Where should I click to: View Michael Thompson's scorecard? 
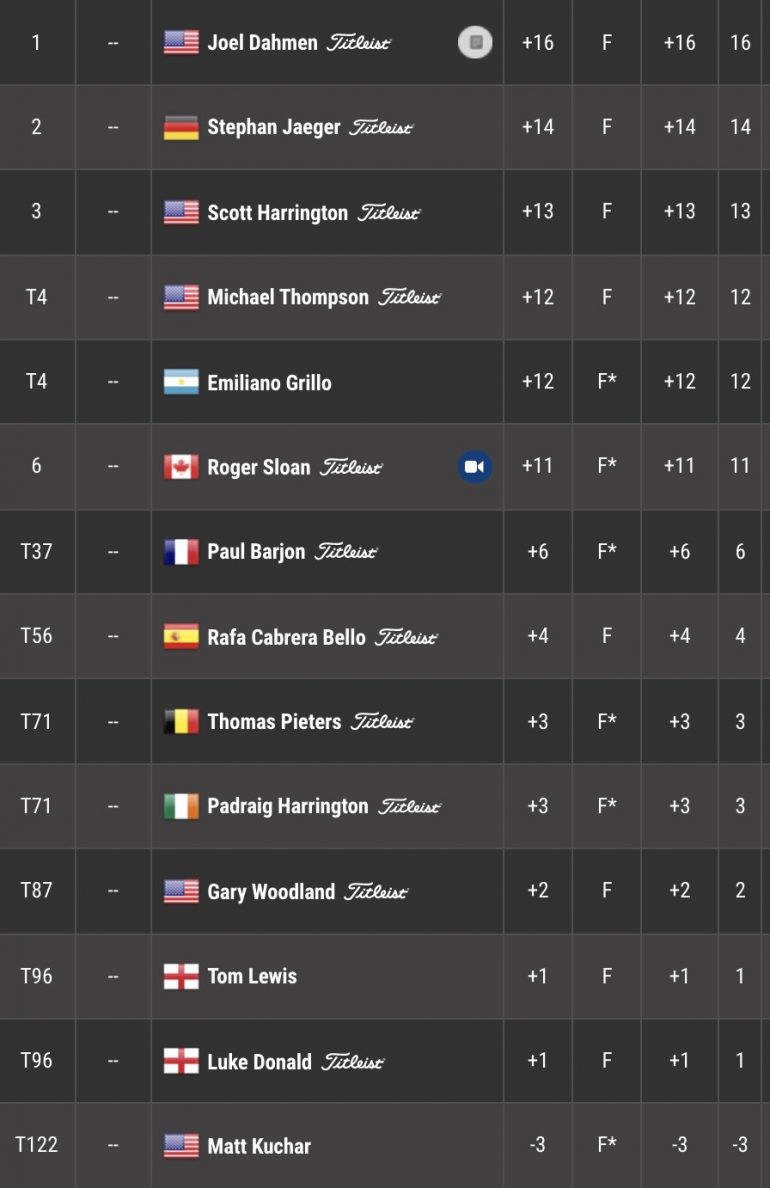coord(288,298)
